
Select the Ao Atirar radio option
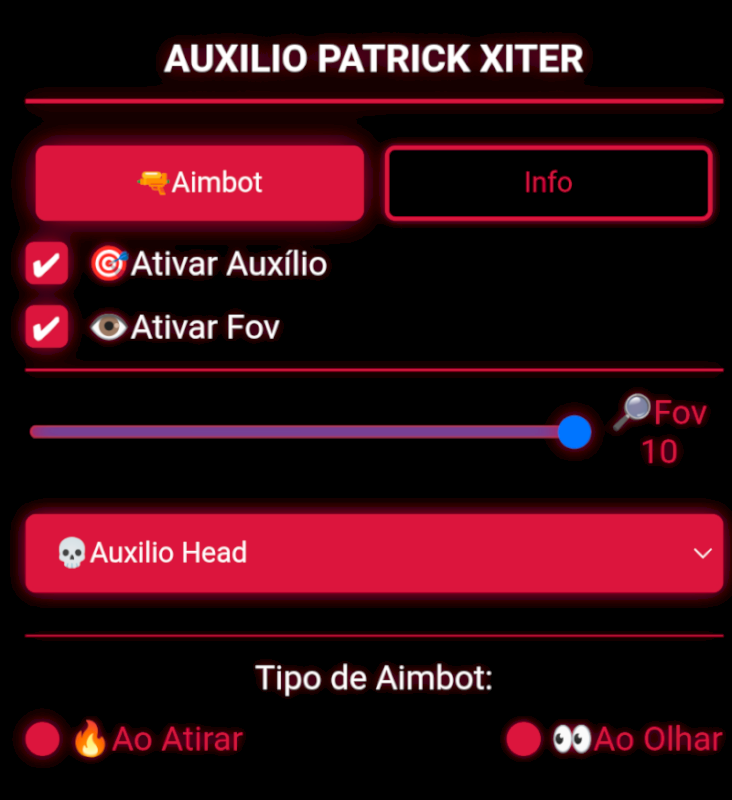43,739
